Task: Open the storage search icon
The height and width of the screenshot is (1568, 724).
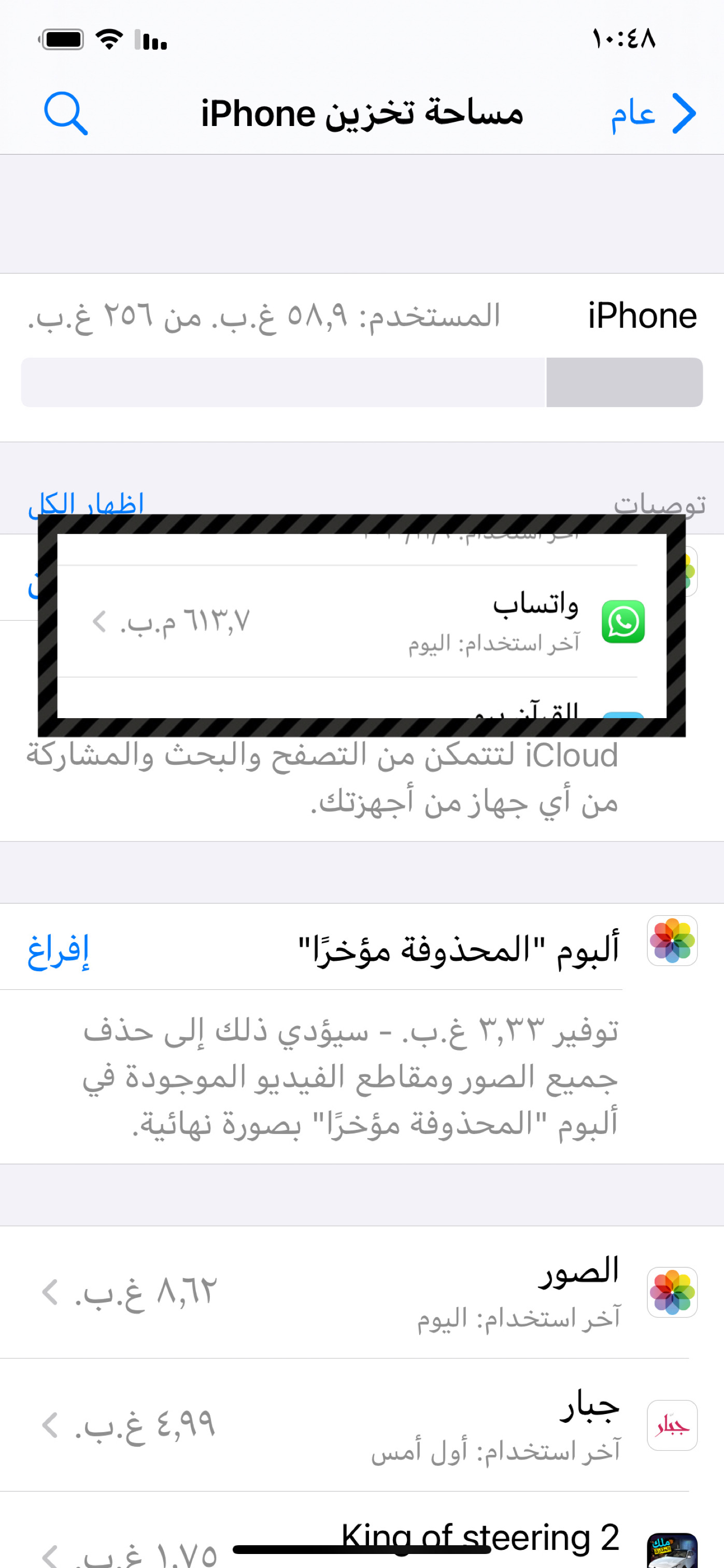Action: pos(66,114)
